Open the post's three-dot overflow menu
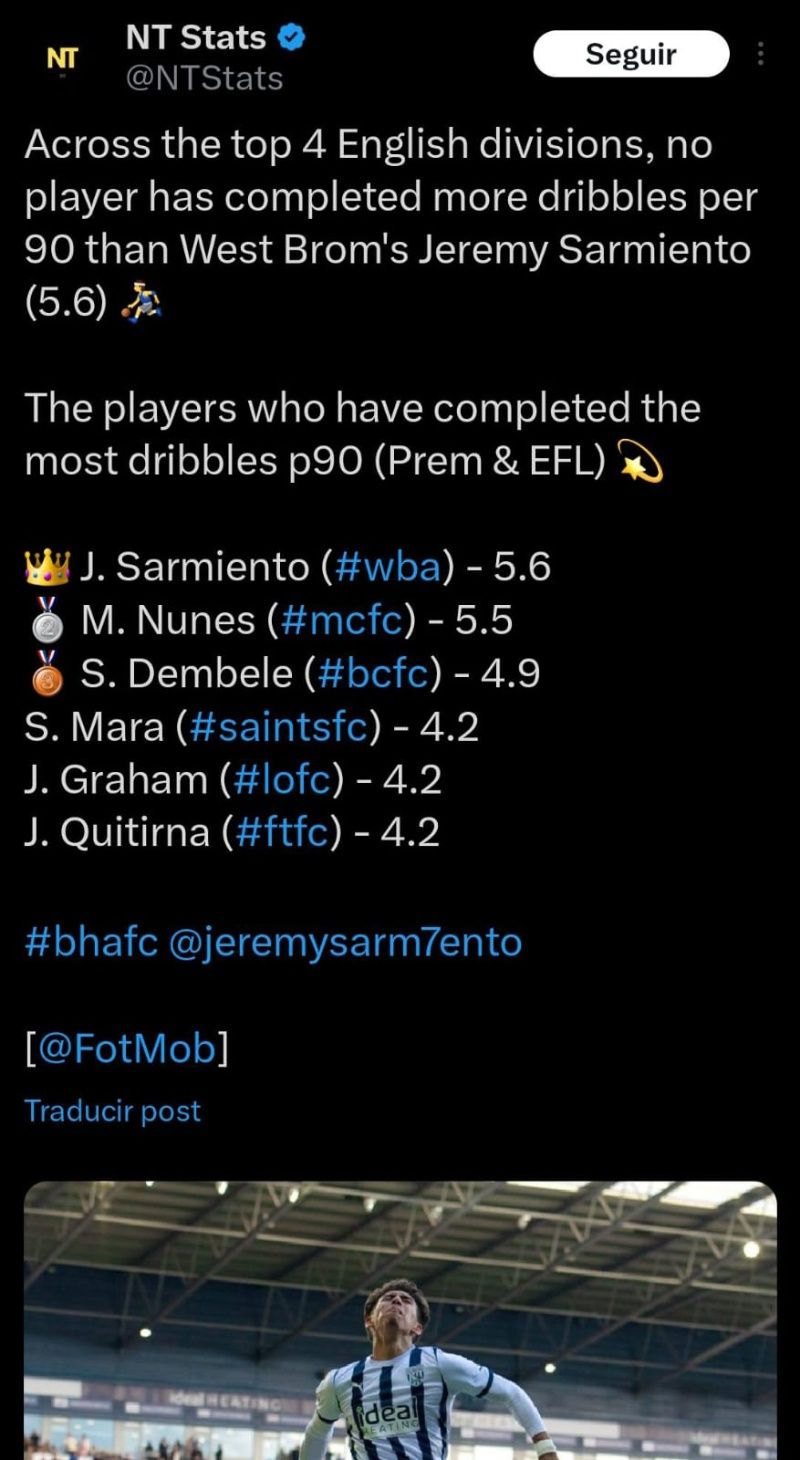 tap(761, 54)
